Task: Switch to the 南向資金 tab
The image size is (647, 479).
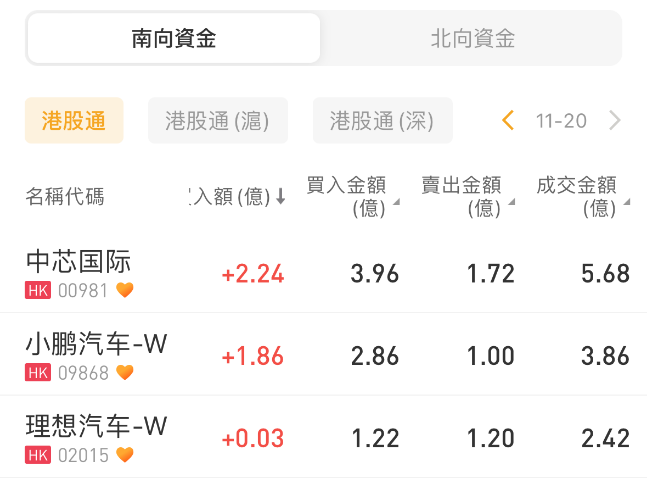Action: (174, 39)
